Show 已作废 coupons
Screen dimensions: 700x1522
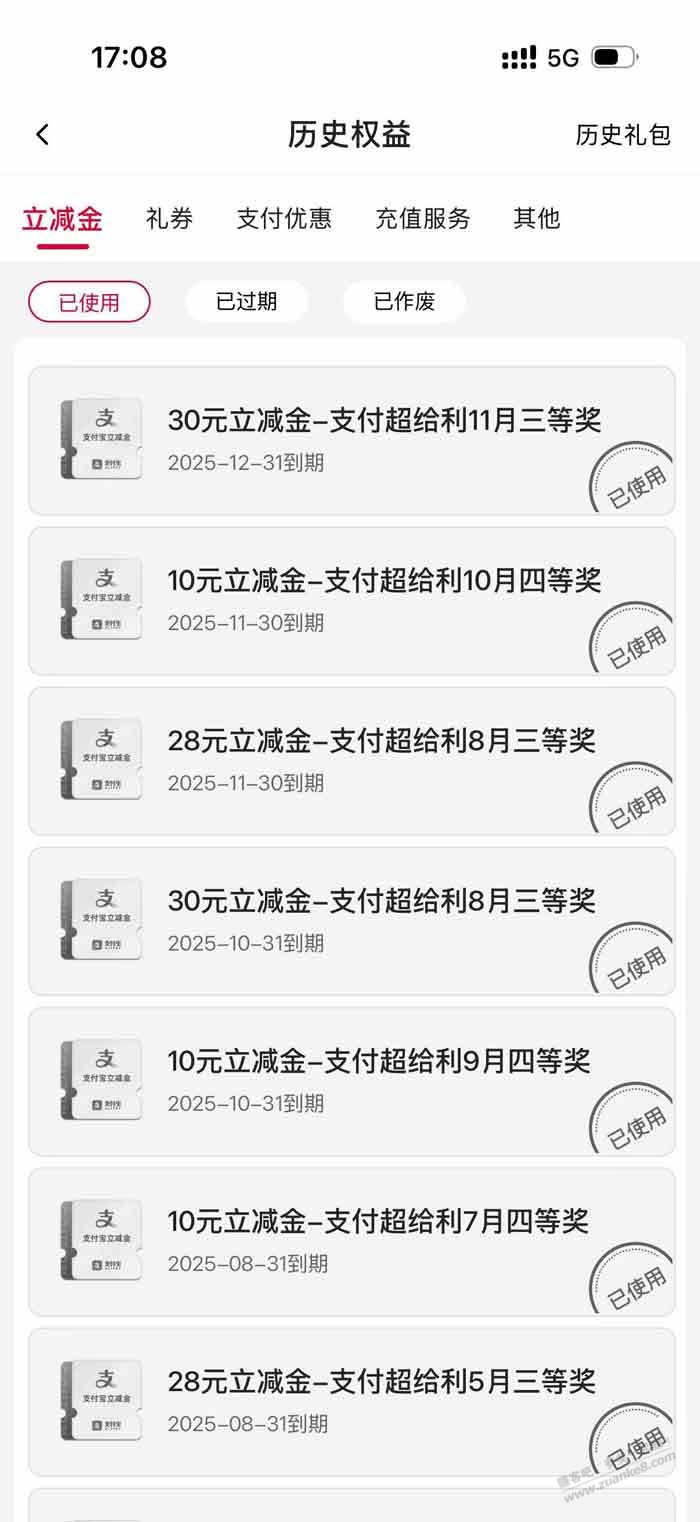tap(404, 302)
